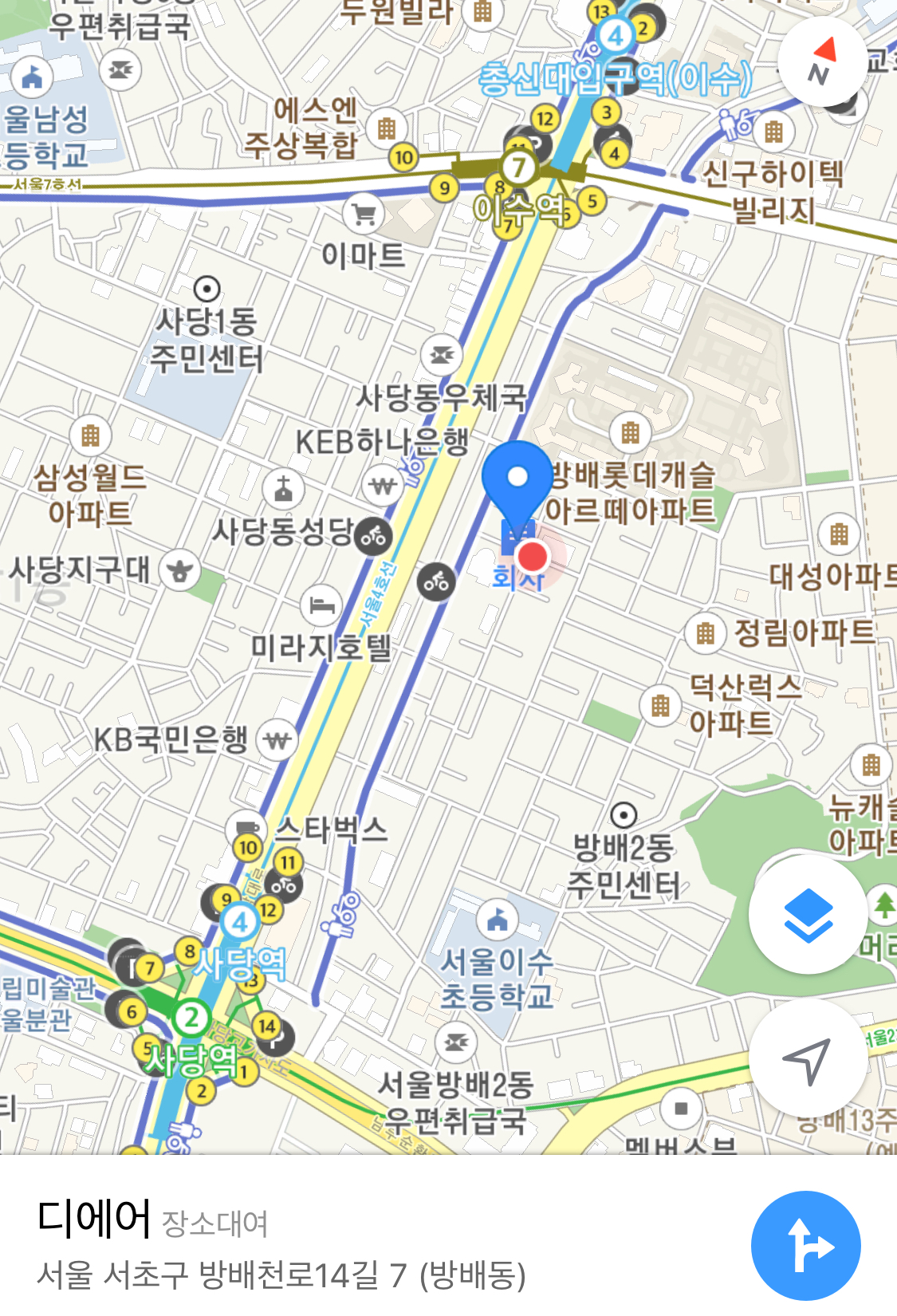Image resolution: width=897 pixels, height=1316 pixels.
Task: Select the KEB하나은행 bank marker
Action: point(383,486)
